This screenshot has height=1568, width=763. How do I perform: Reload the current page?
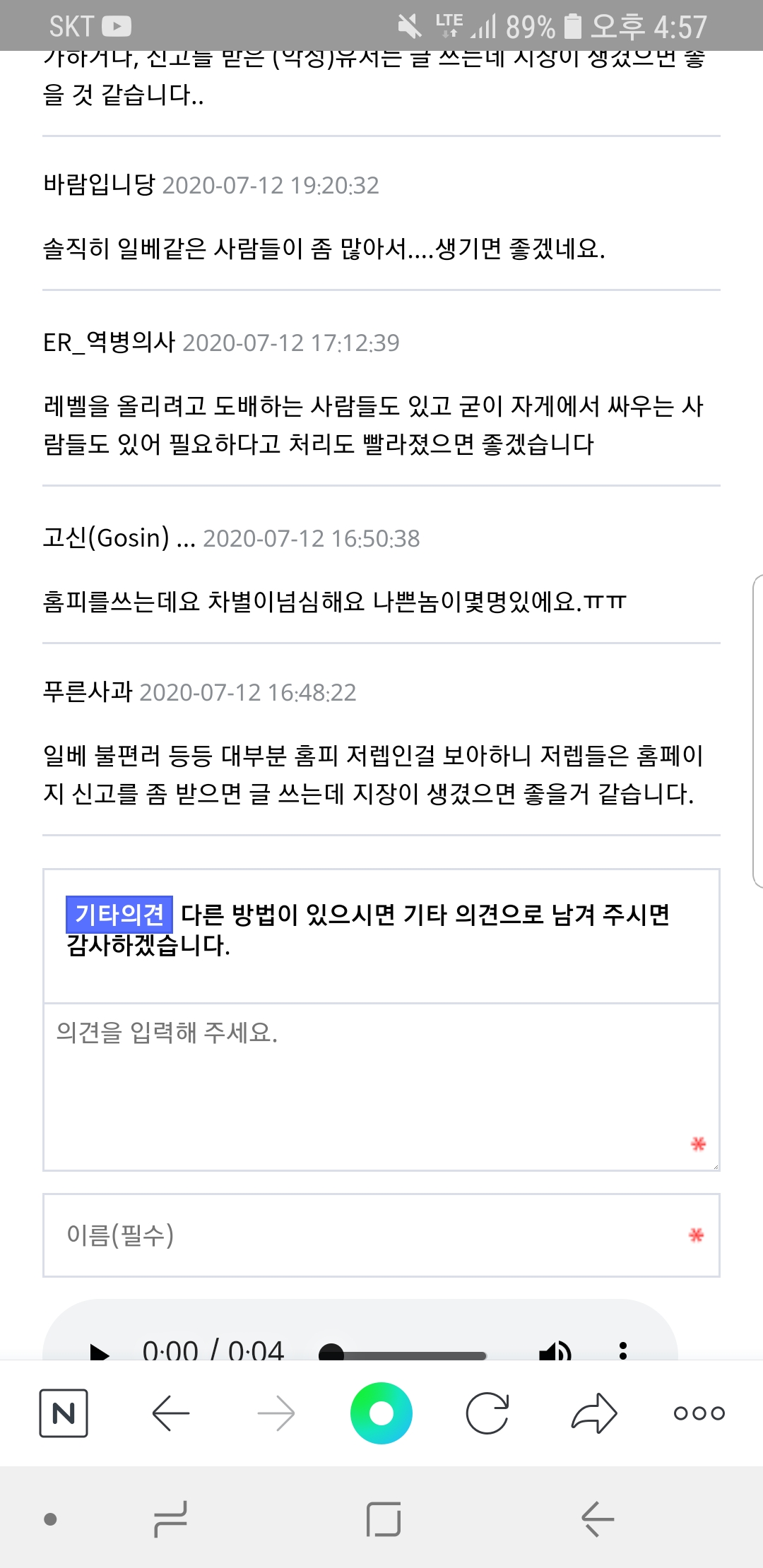(x=487, y=1413)
